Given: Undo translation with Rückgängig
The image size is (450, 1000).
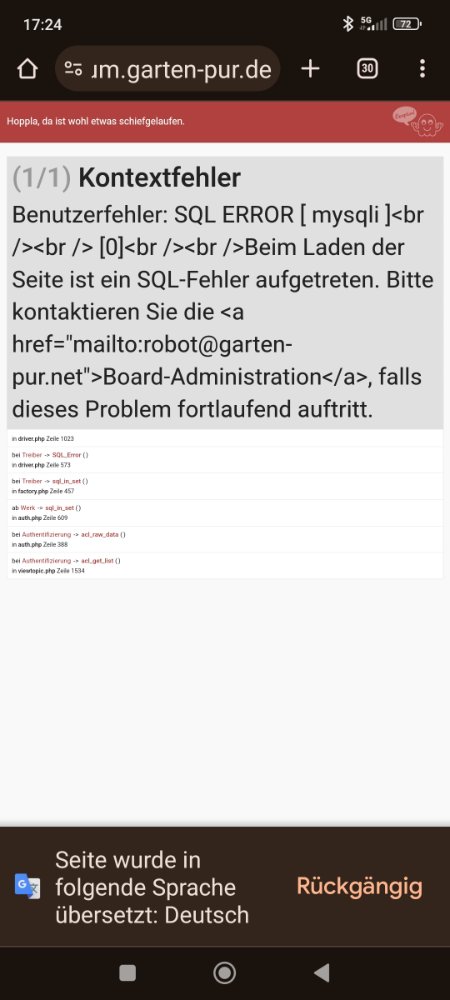Looking at the screenshot, I should [359, 886].
